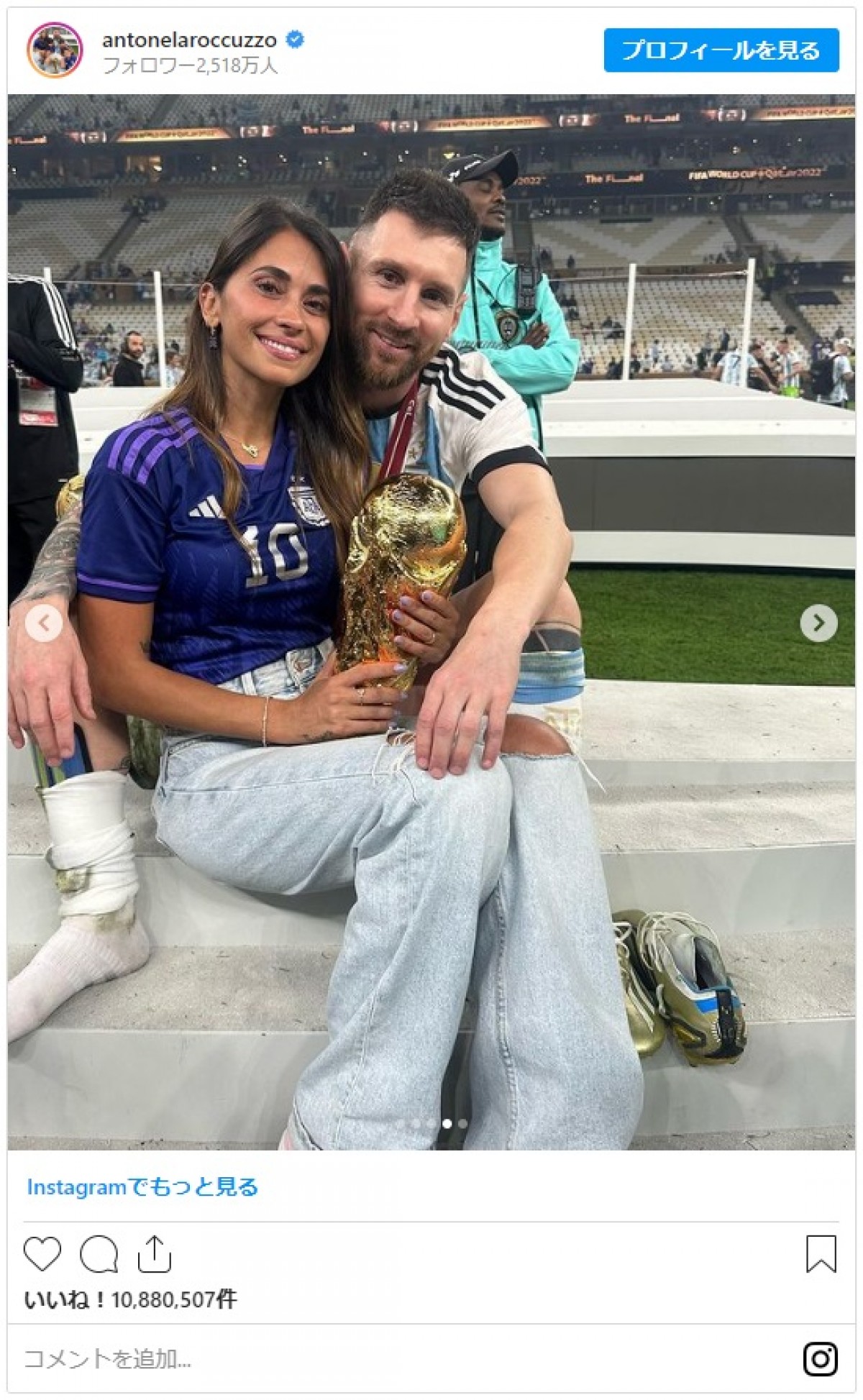The image size is (863, 1400).
Task: Open the Instagram logo icon
Action: 821,1359
